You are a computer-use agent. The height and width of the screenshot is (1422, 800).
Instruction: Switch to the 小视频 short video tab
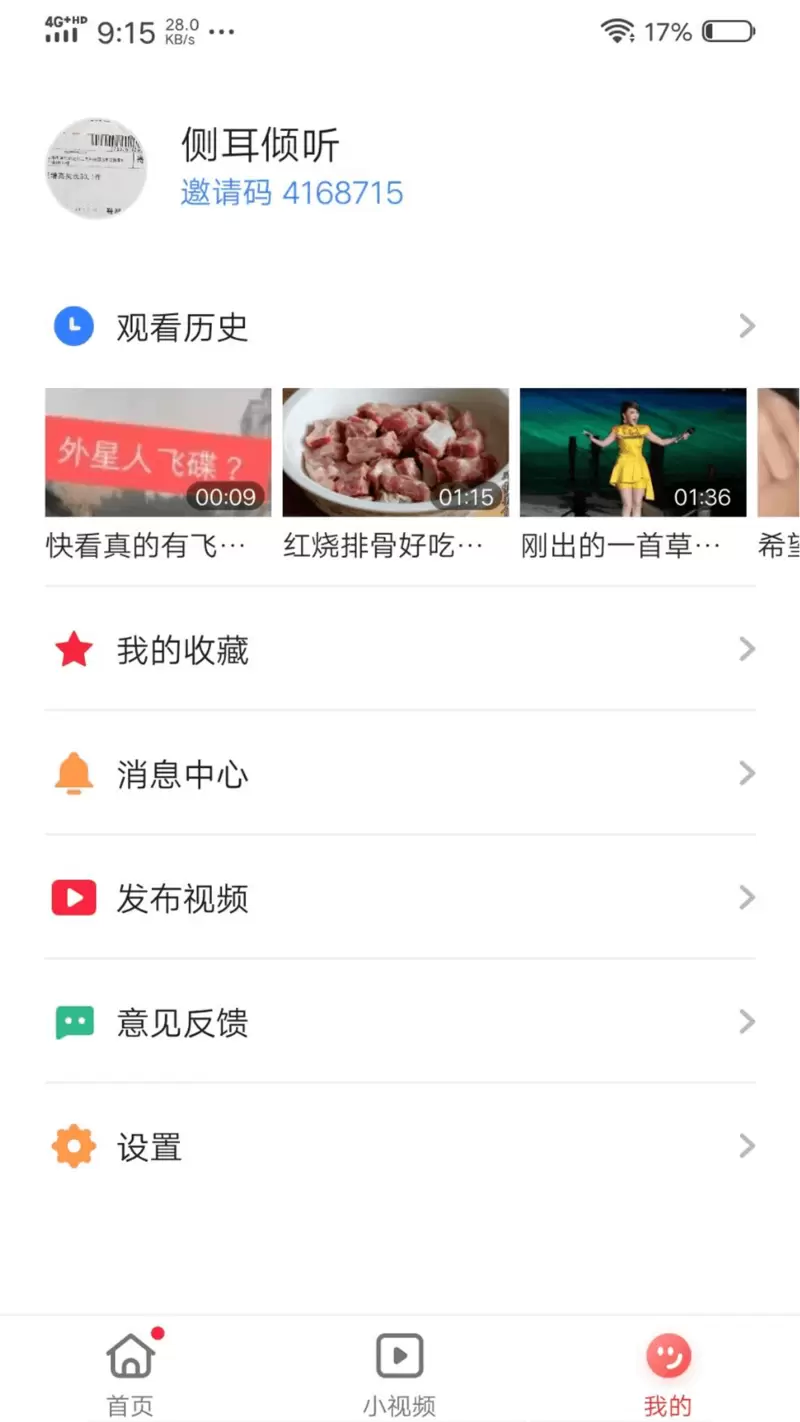click(x=399, y=1373)
